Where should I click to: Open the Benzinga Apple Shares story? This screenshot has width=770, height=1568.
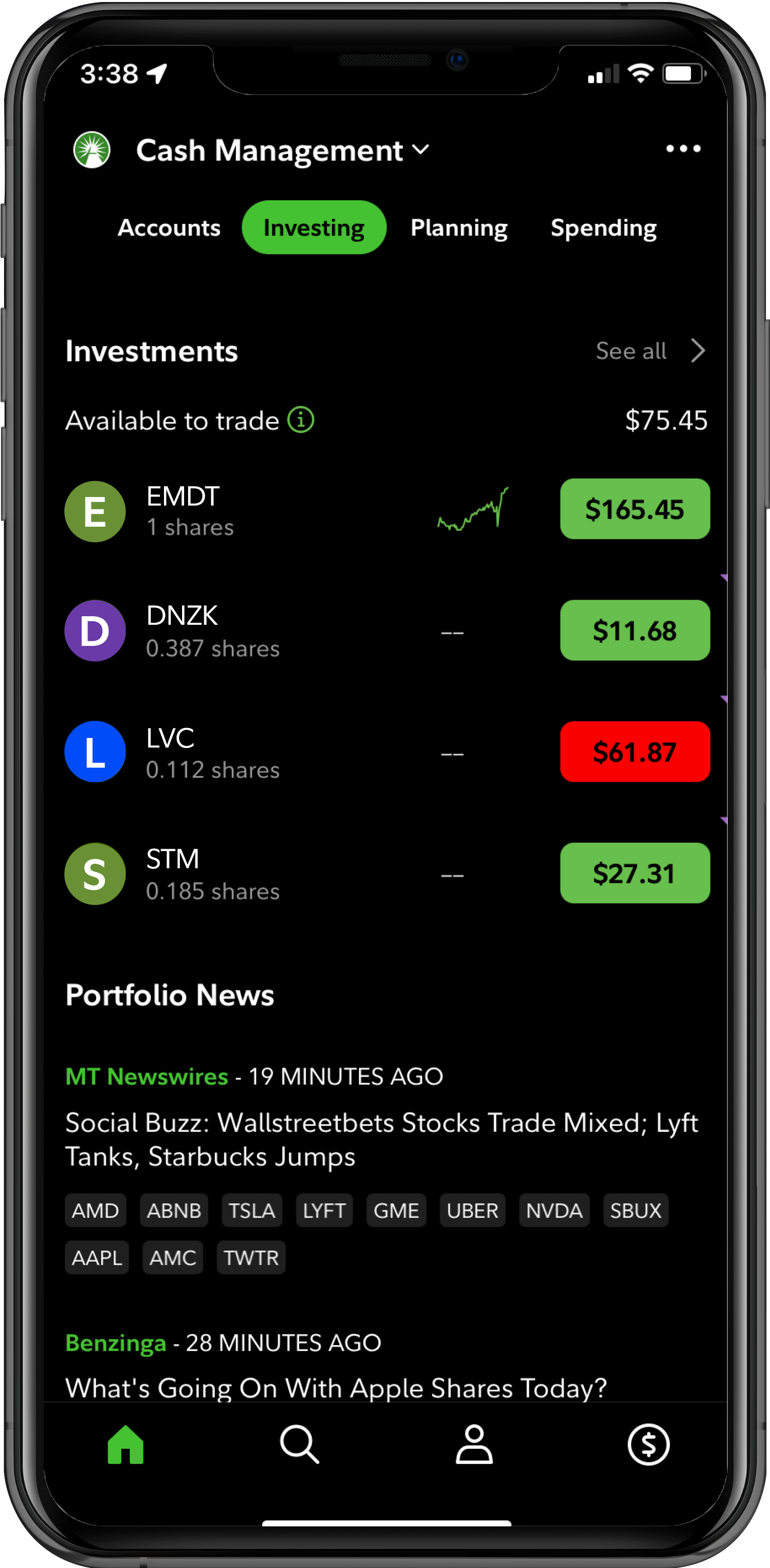(x=336, y=1387)
